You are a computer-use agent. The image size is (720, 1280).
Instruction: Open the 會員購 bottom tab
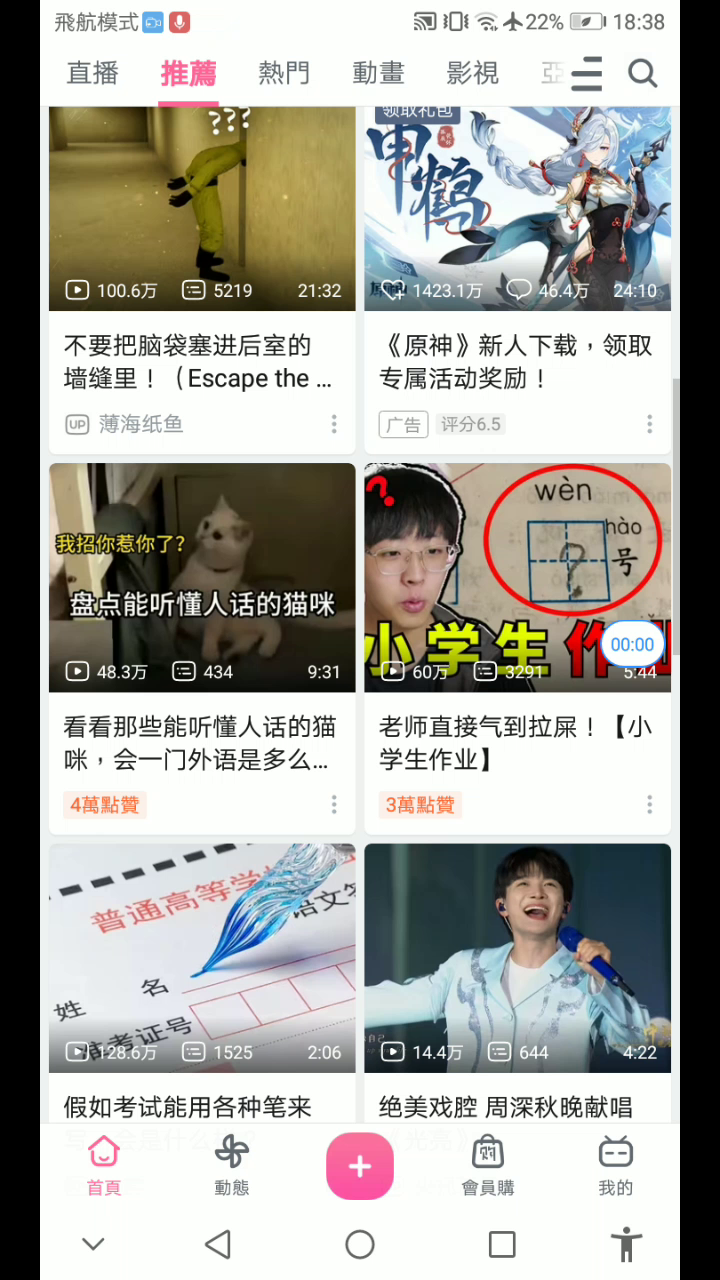pyautogui.click(x=488, y=1166)
